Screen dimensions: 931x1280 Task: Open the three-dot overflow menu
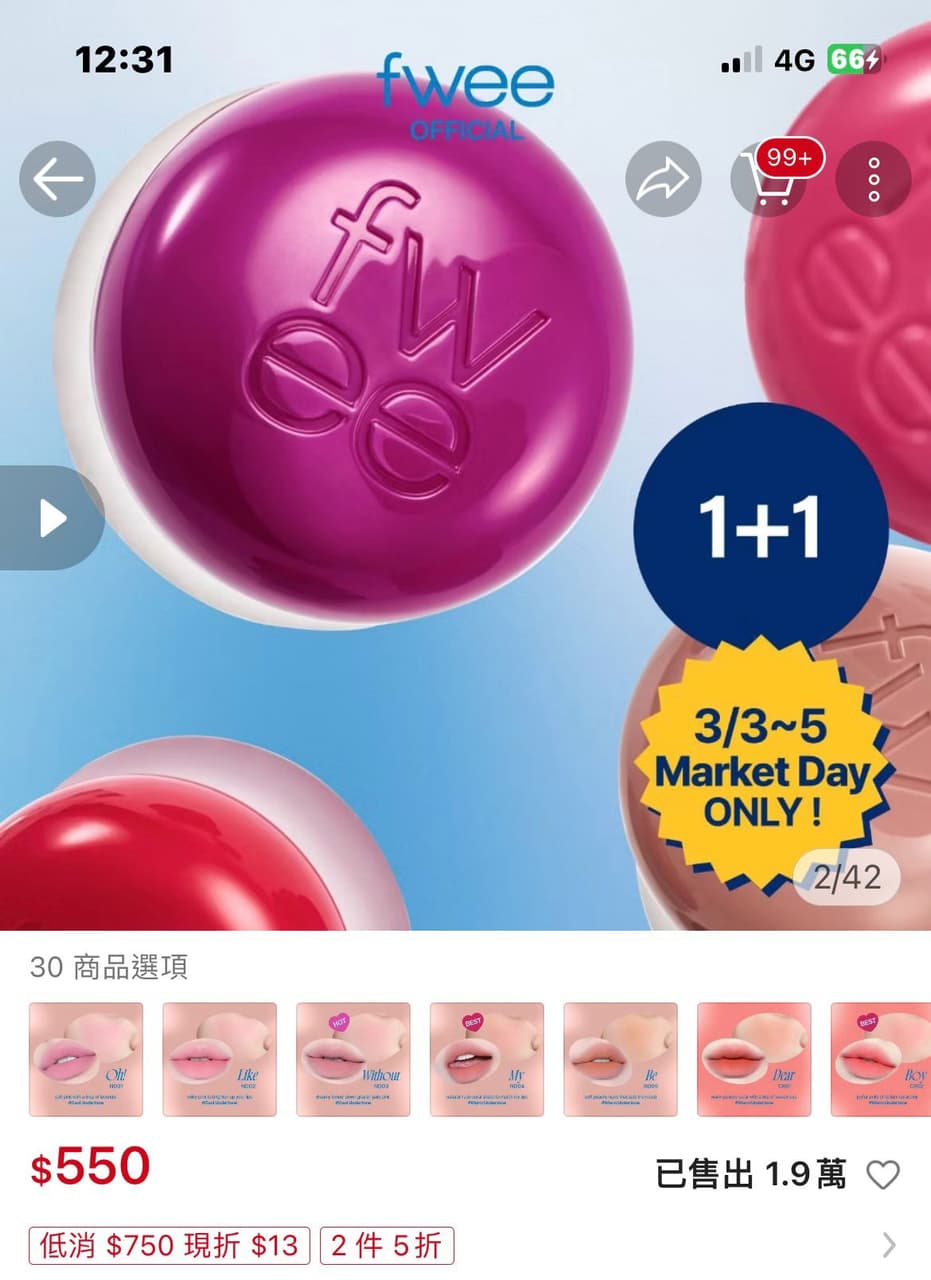click(x=873, y=180)
